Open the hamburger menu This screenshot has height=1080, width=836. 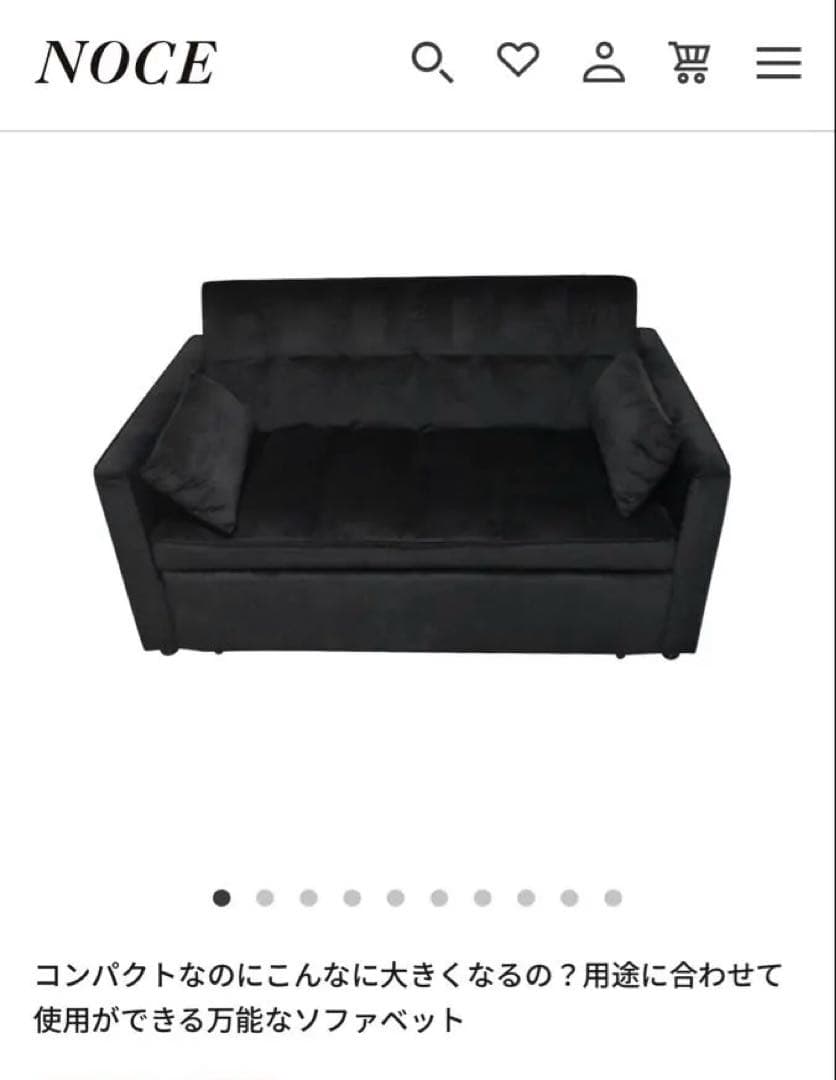click(x=778, y=63)
